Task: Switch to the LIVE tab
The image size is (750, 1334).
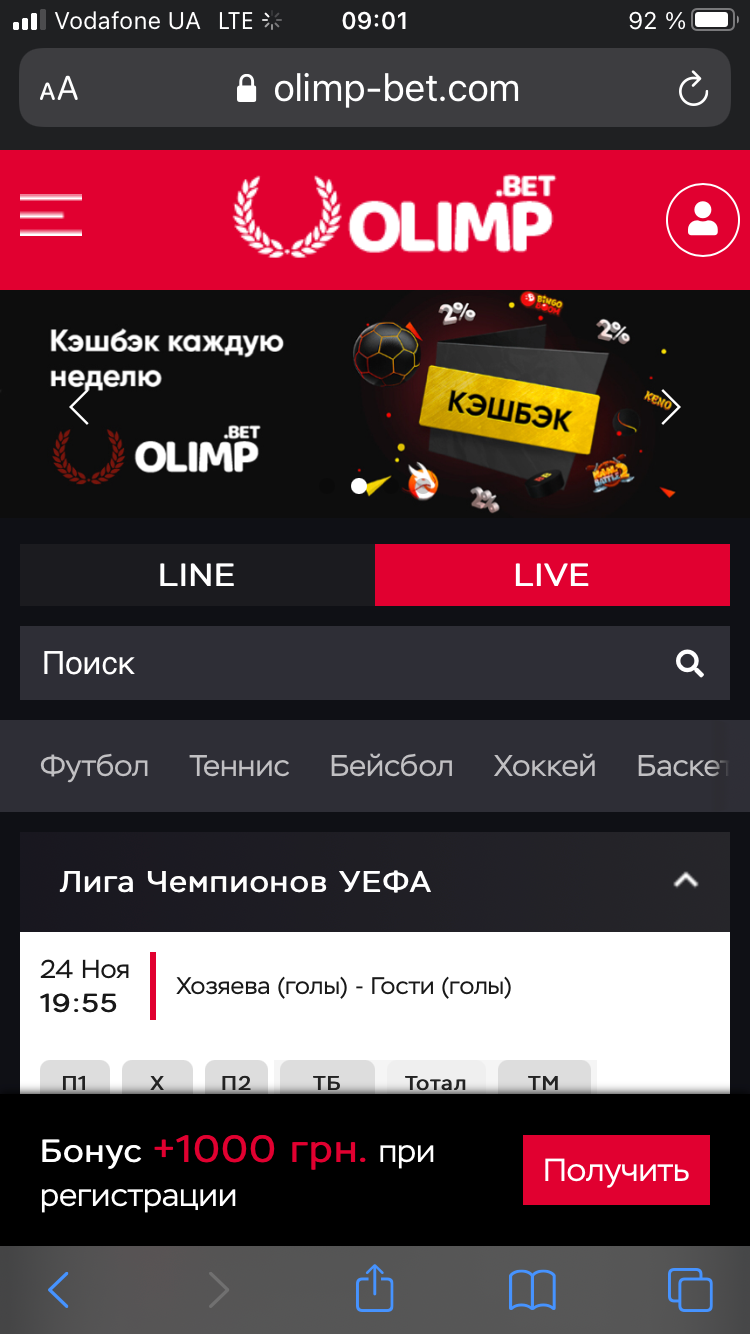Action: coord(552,575)
